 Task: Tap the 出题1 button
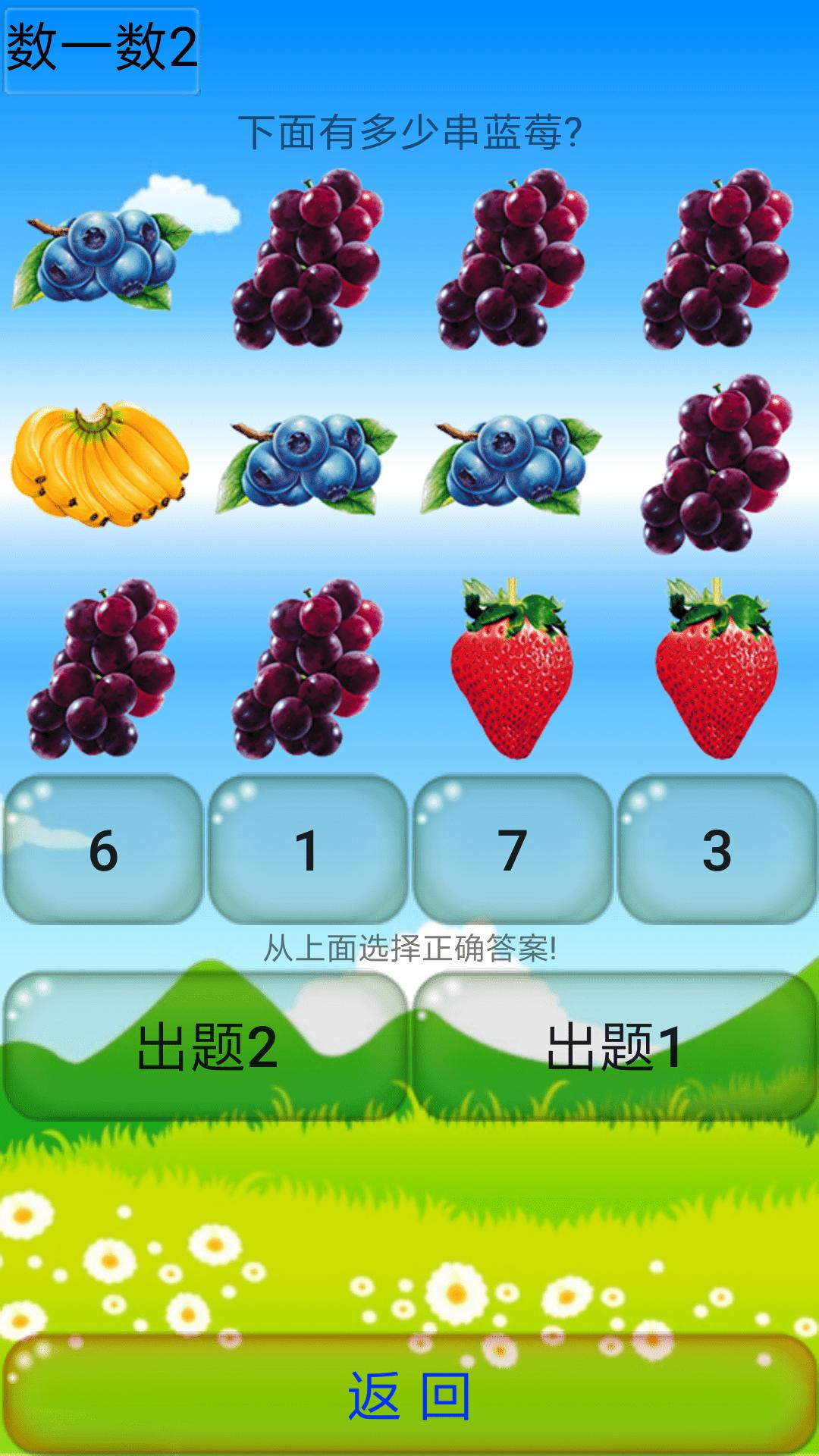click(x=614, y=1046)
